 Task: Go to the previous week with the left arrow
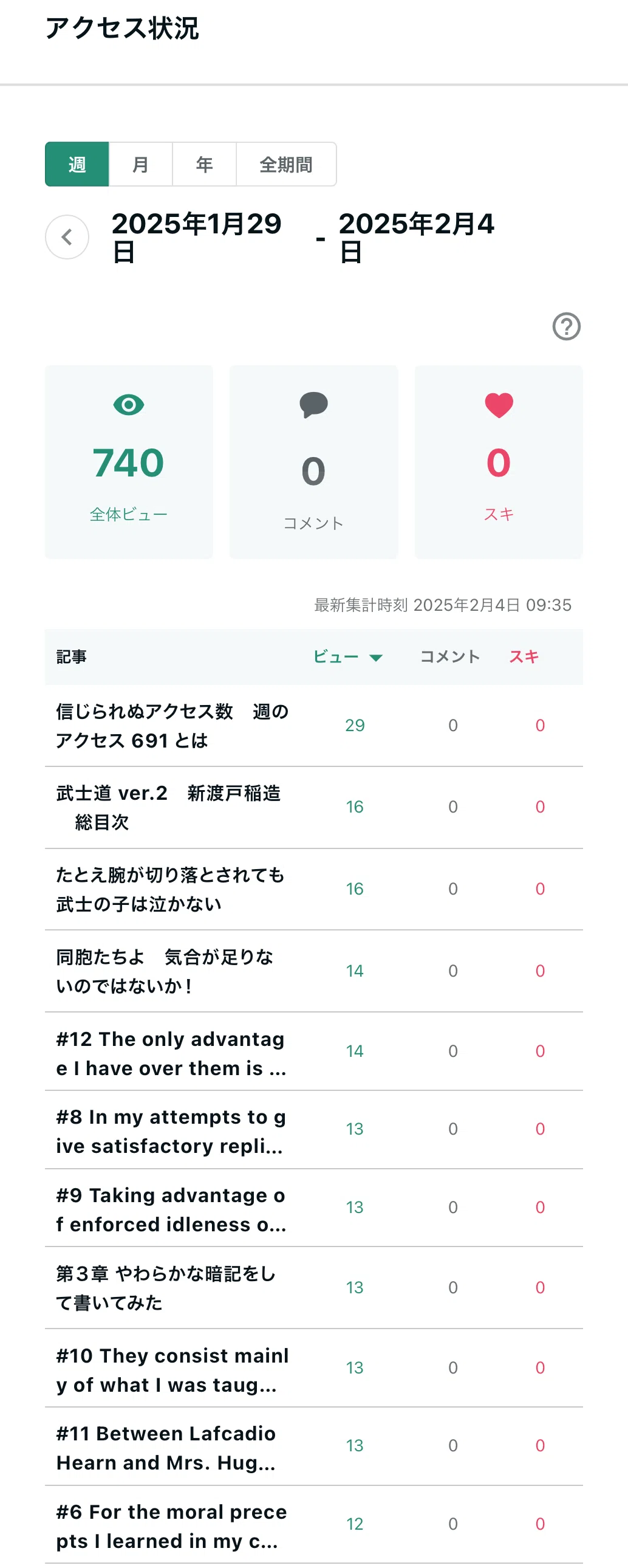[67, 237]
